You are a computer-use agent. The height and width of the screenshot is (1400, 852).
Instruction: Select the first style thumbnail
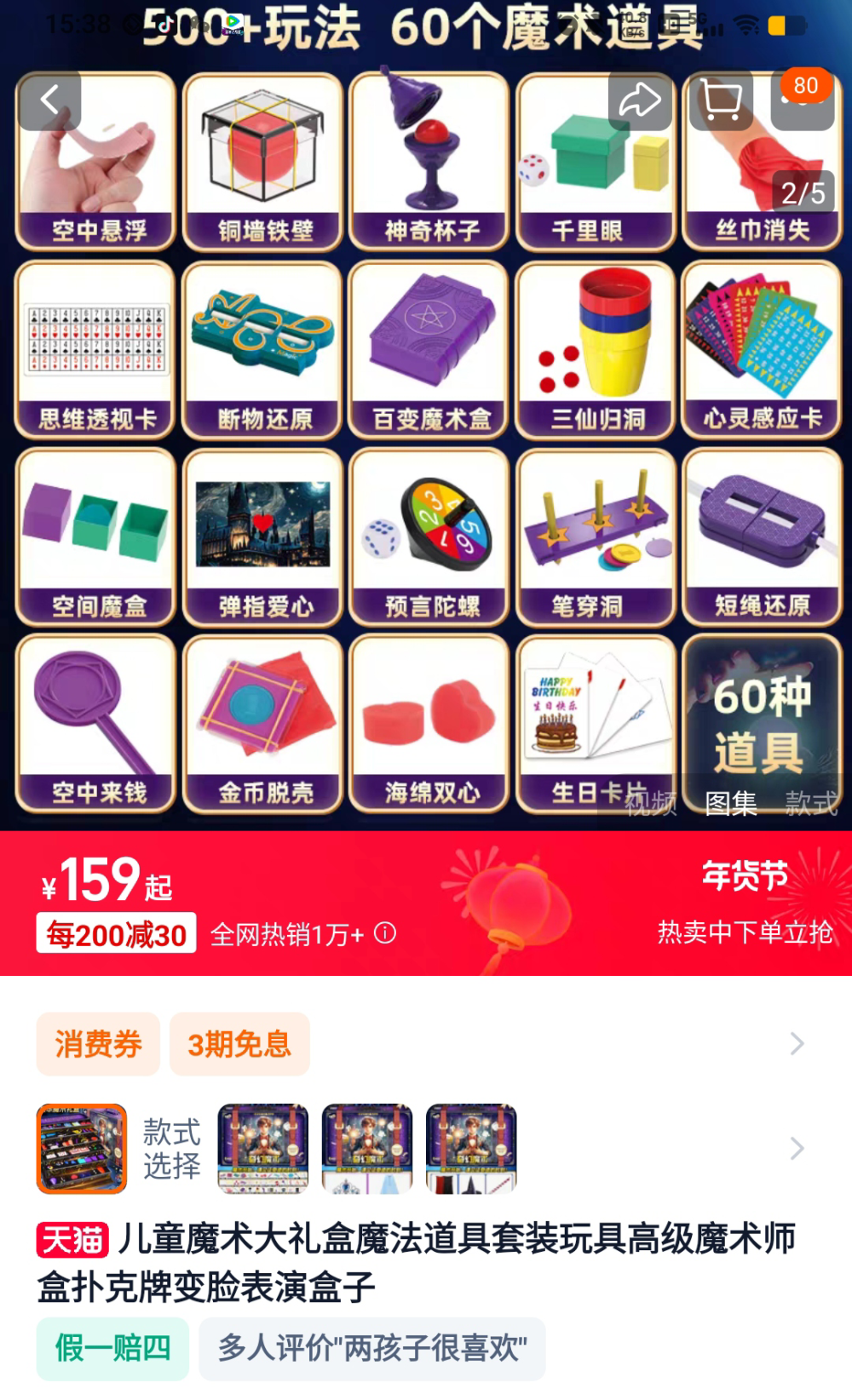point(82,1148)
